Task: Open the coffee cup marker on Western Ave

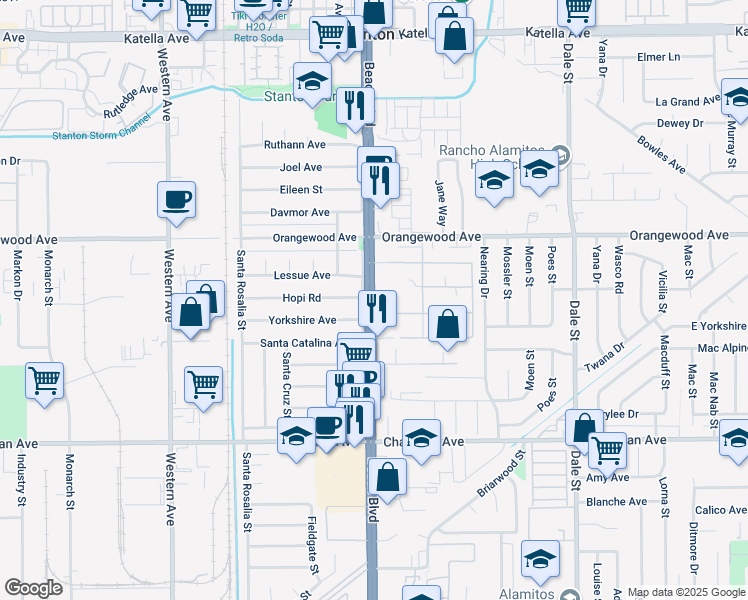Action: [177, 201]
